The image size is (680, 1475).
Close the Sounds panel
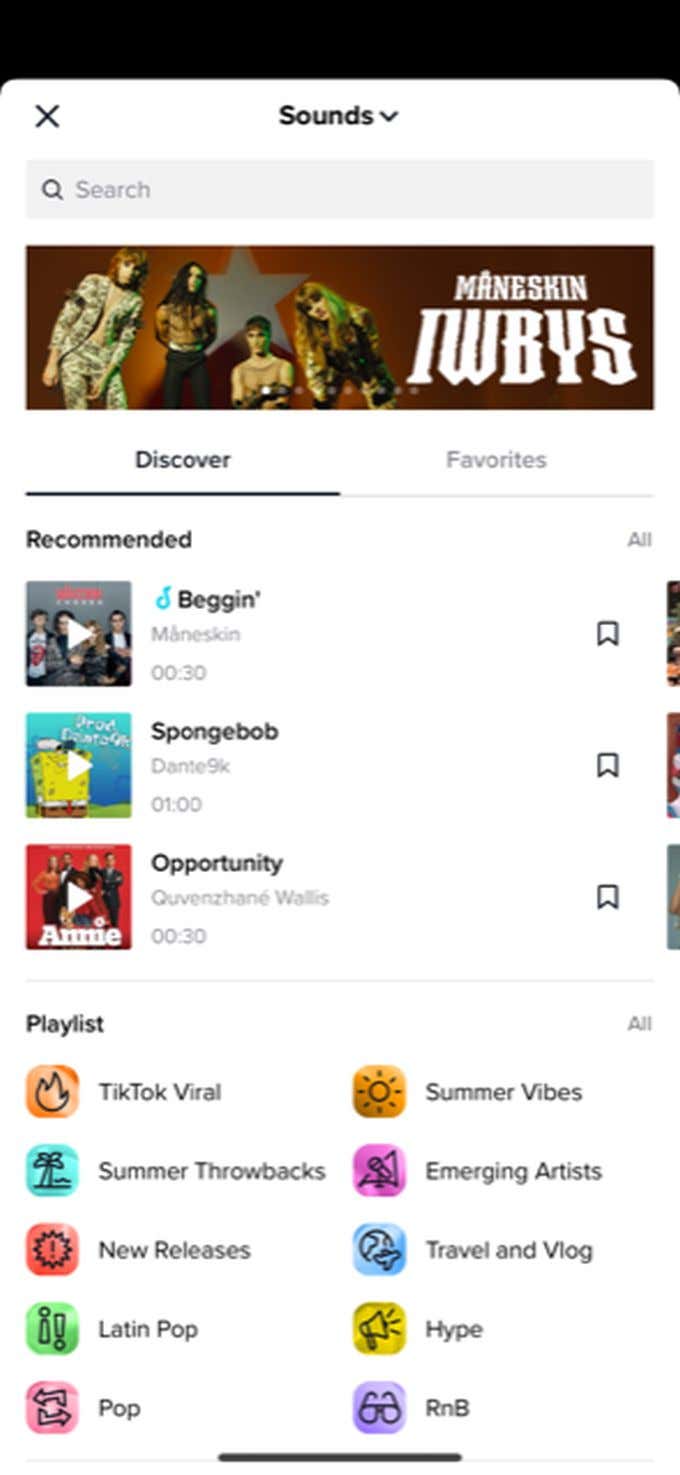point(47,116)
